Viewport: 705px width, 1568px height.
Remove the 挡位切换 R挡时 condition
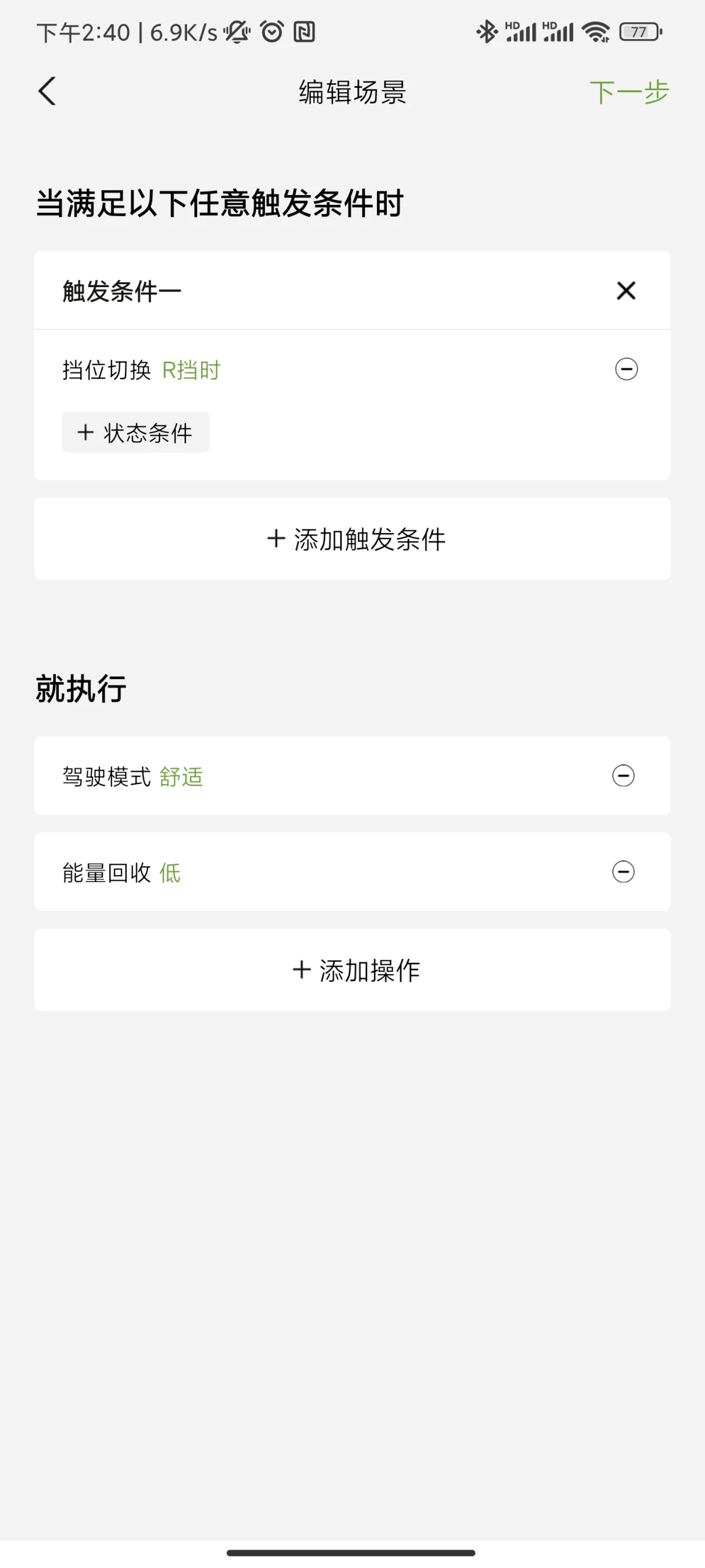click(x=626, y=369)
